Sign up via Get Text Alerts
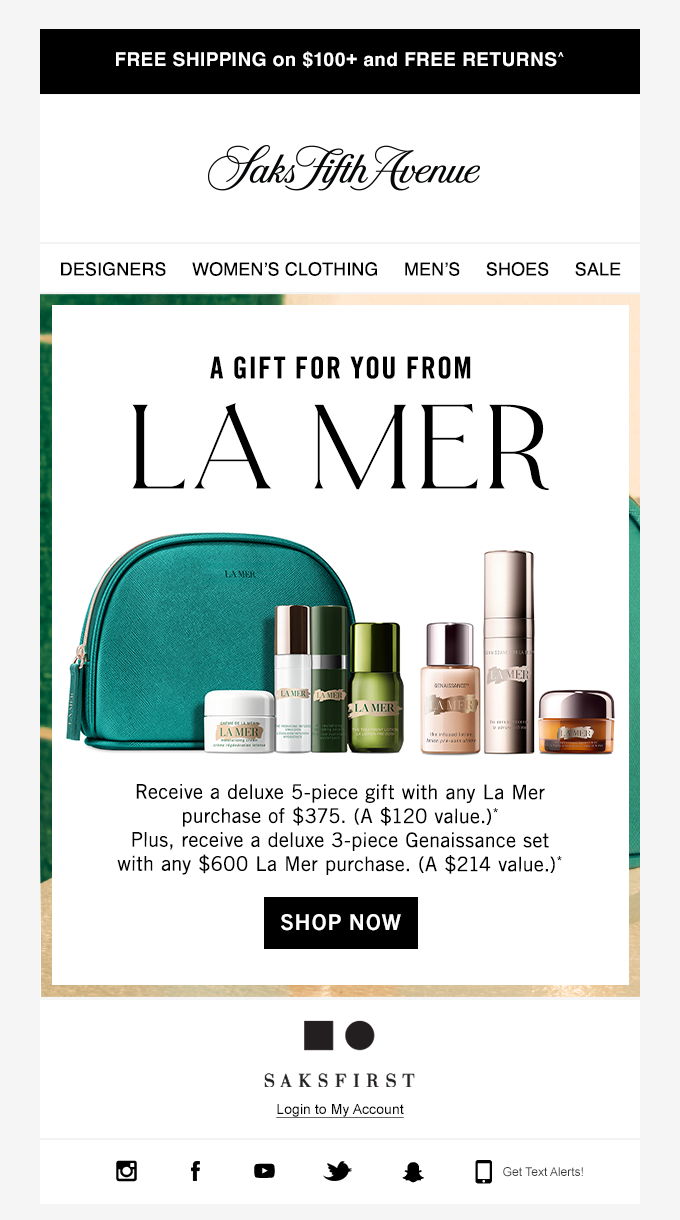Viewport: 680px width, 1220px height. 530,1171
